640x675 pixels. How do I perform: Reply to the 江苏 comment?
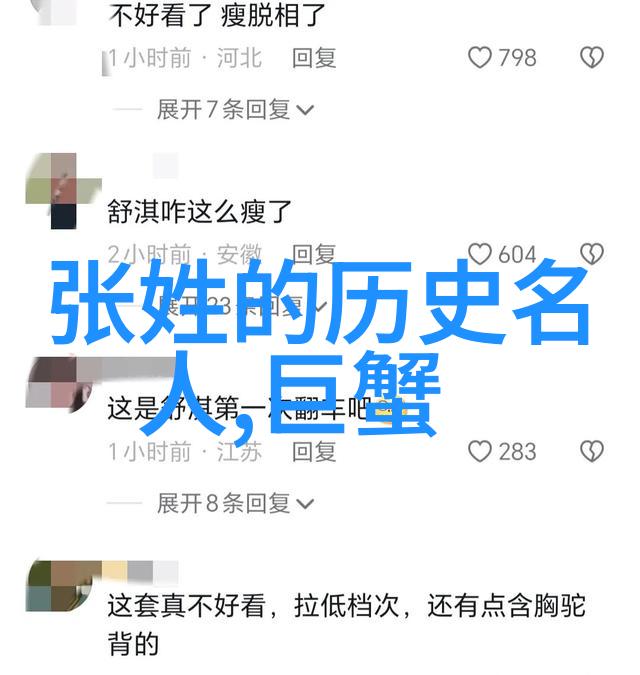(314, 452)
